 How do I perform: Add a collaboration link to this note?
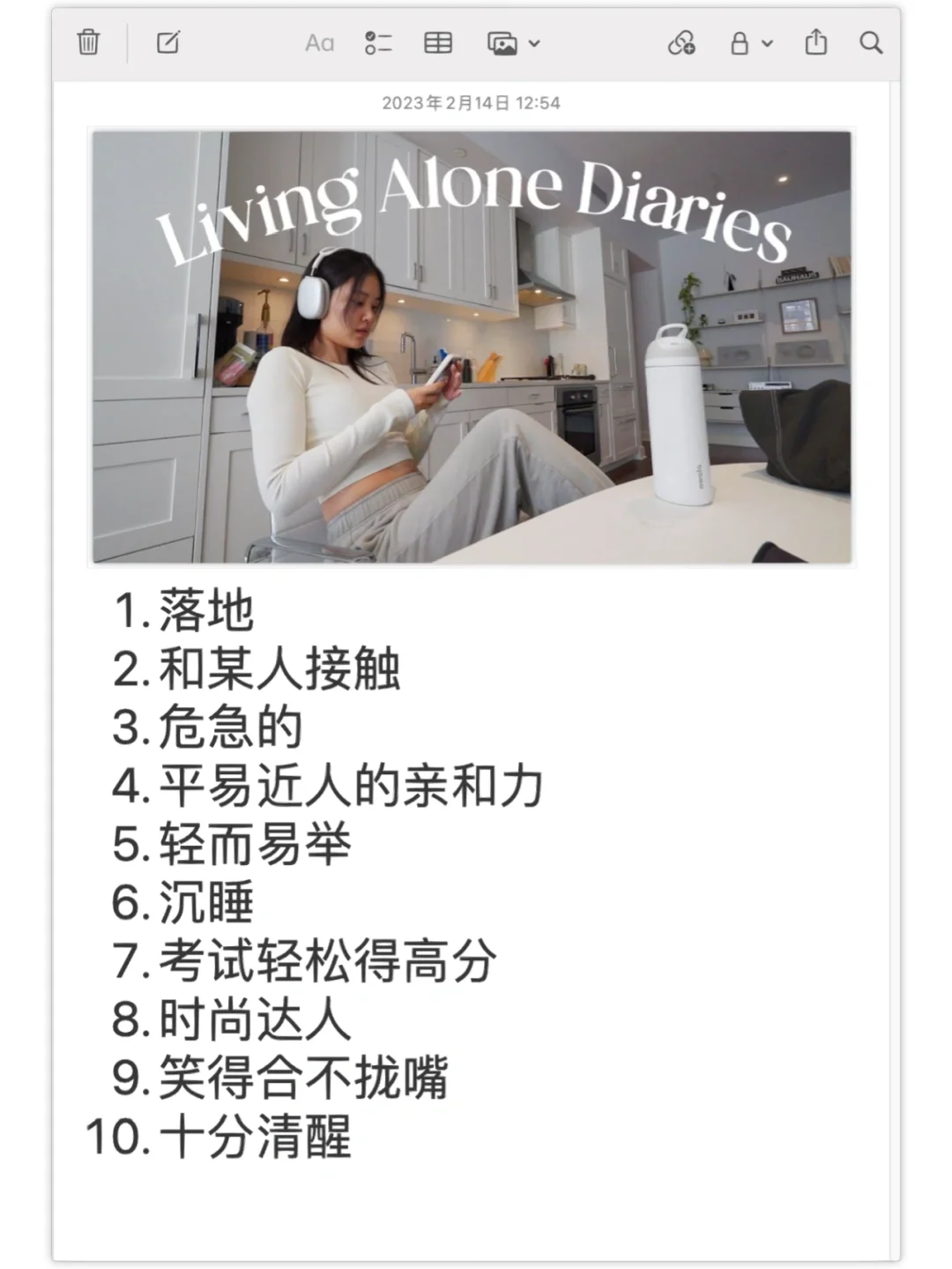pos(681,42)
